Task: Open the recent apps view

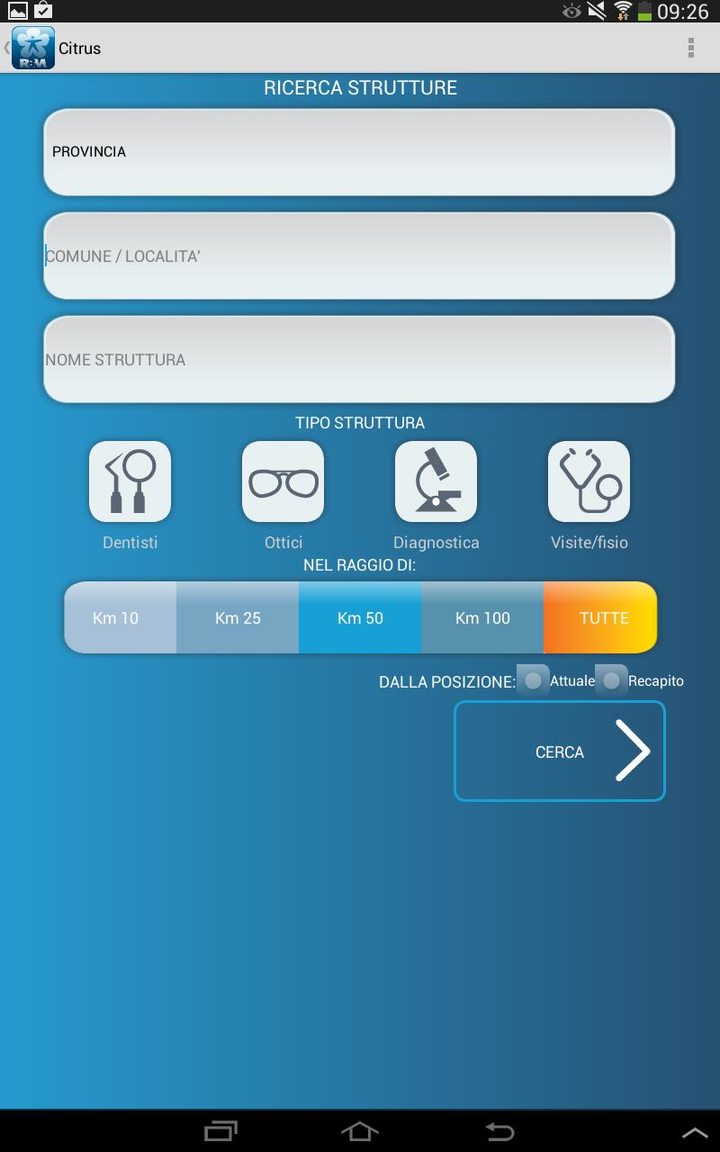Action: (221, 1131)
